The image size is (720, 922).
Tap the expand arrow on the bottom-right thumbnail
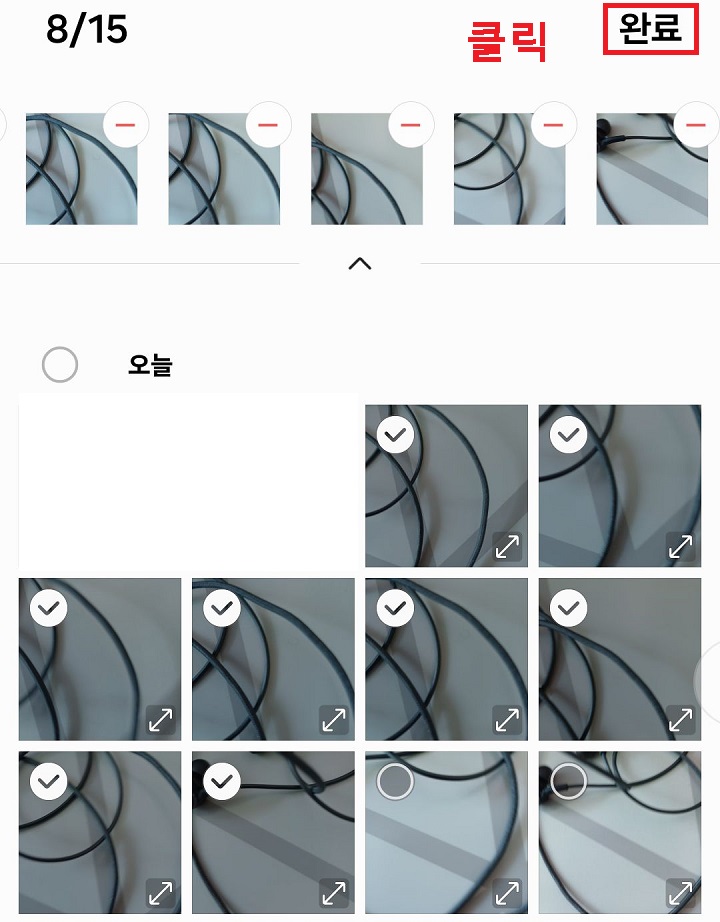pyautogui.click(x=683, y=892)
